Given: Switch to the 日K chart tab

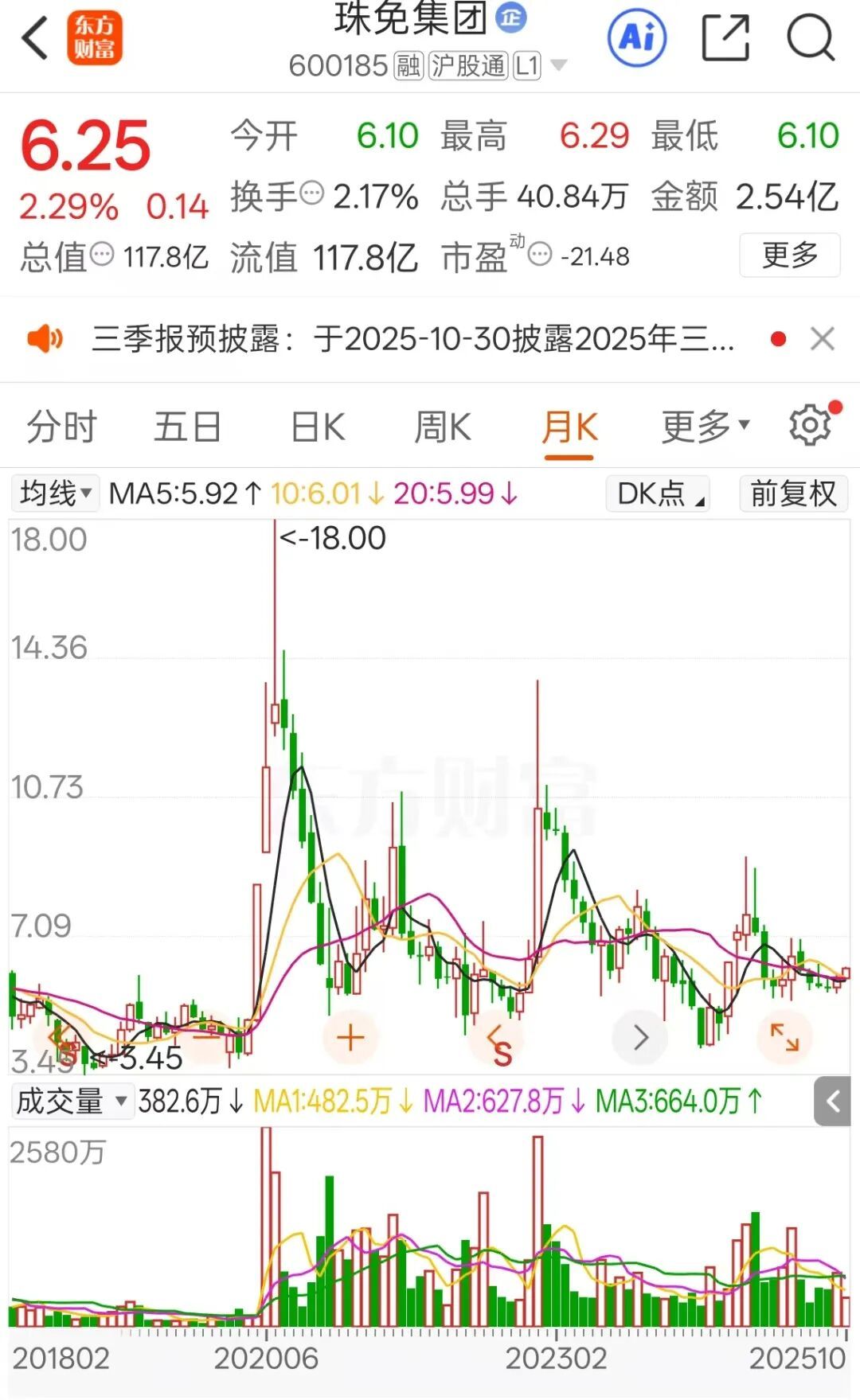Looking at the screenshot, I should [318, 427].
